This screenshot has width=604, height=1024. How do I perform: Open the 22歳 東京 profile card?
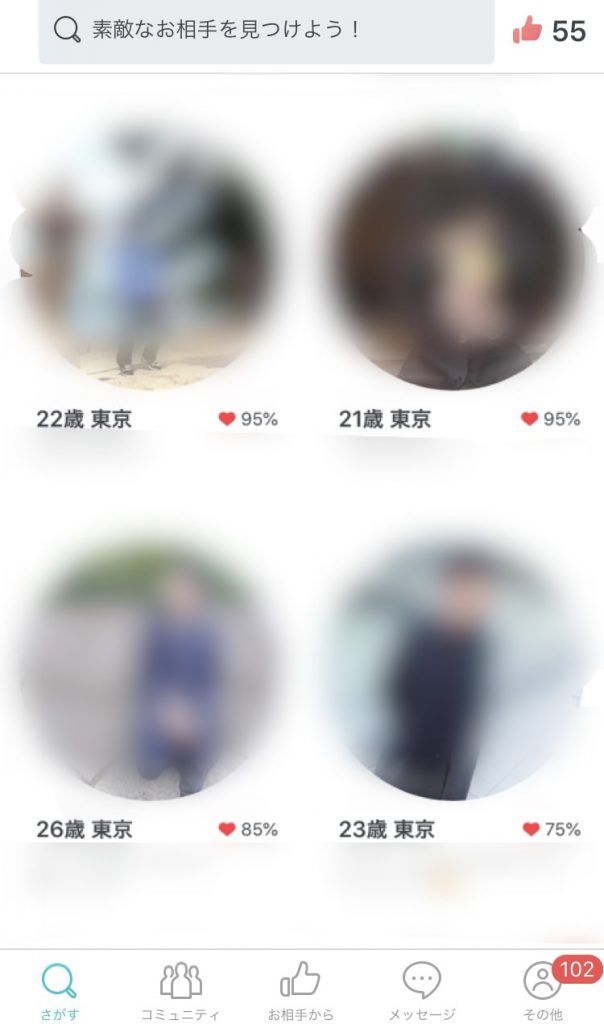click(150, 260)
